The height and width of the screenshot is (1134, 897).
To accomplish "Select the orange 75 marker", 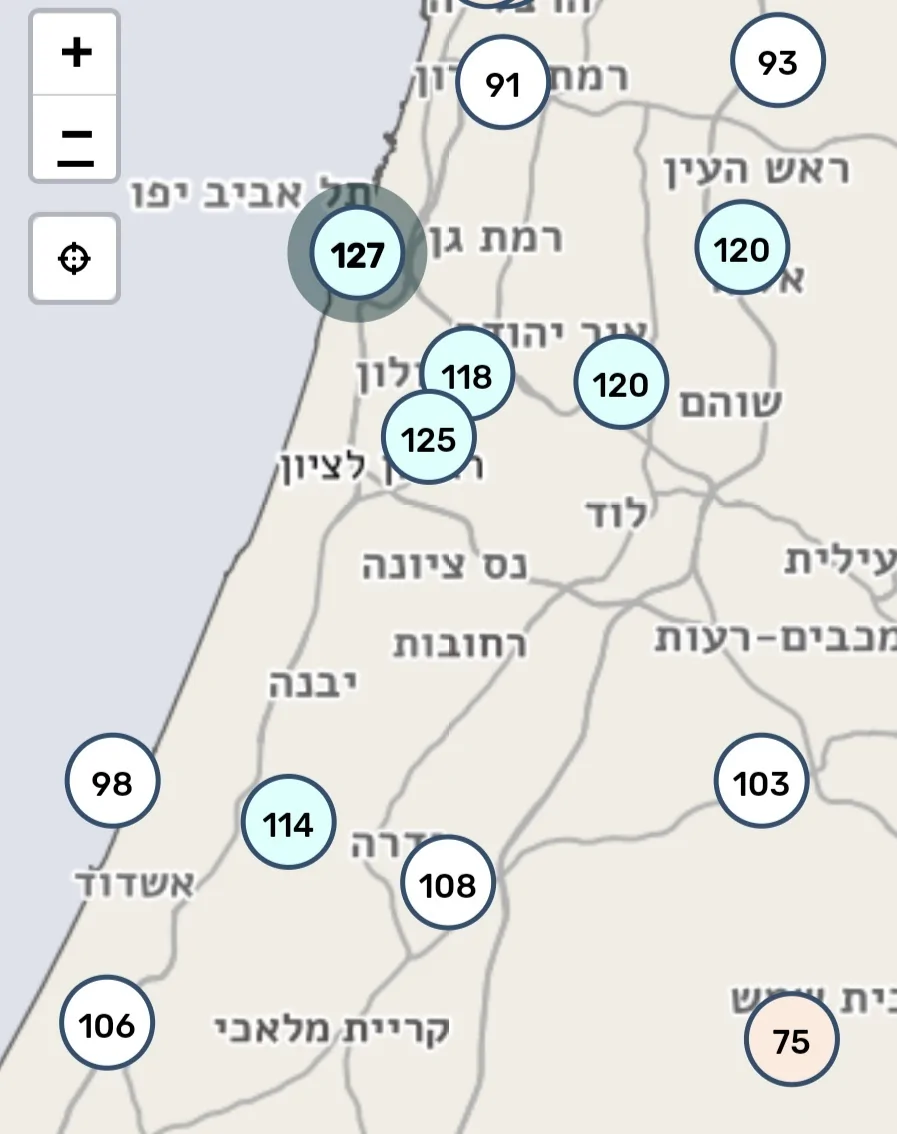I will (x=791, y=1040).
